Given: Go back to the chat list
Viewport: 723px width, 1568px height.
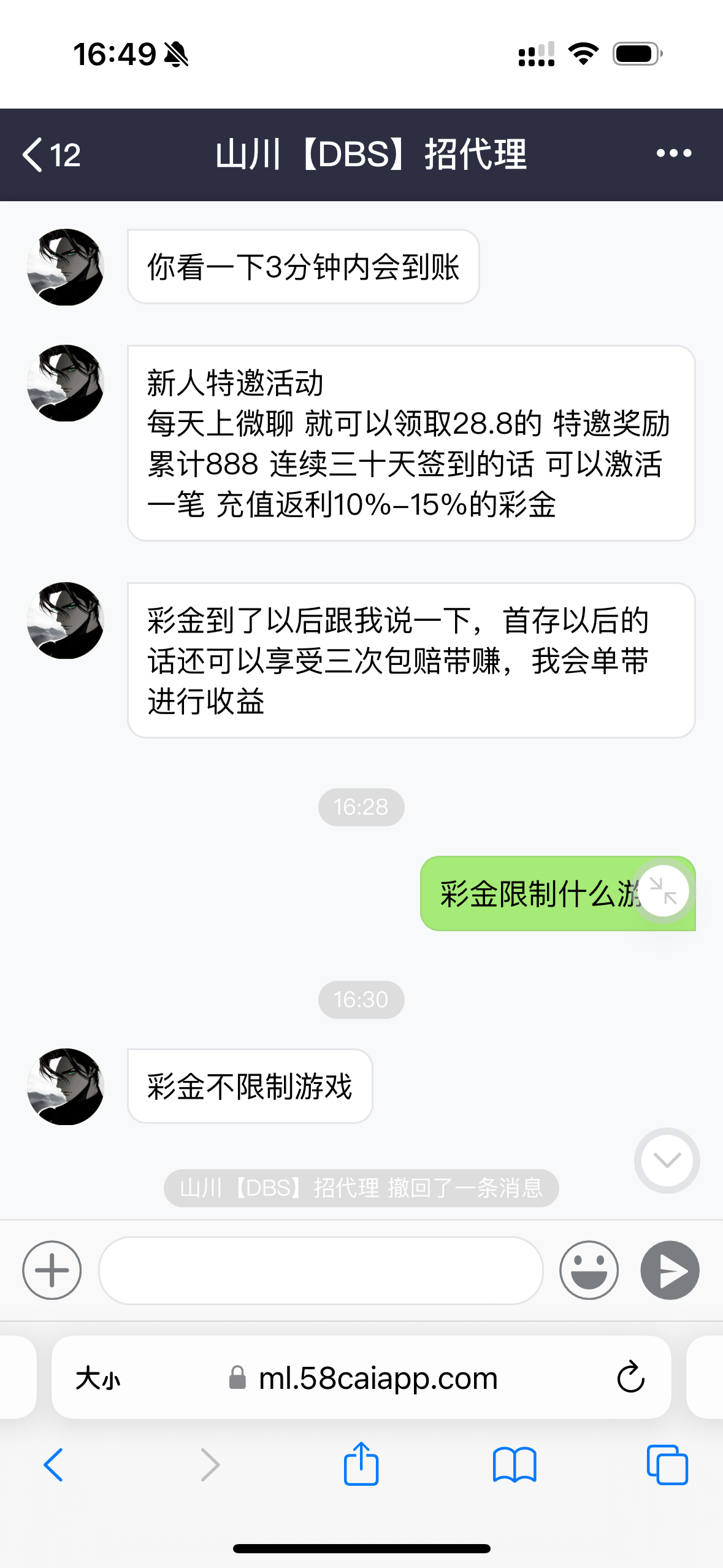Looking at the screenshot, I should pyautogui.click(x=50, y=155).
